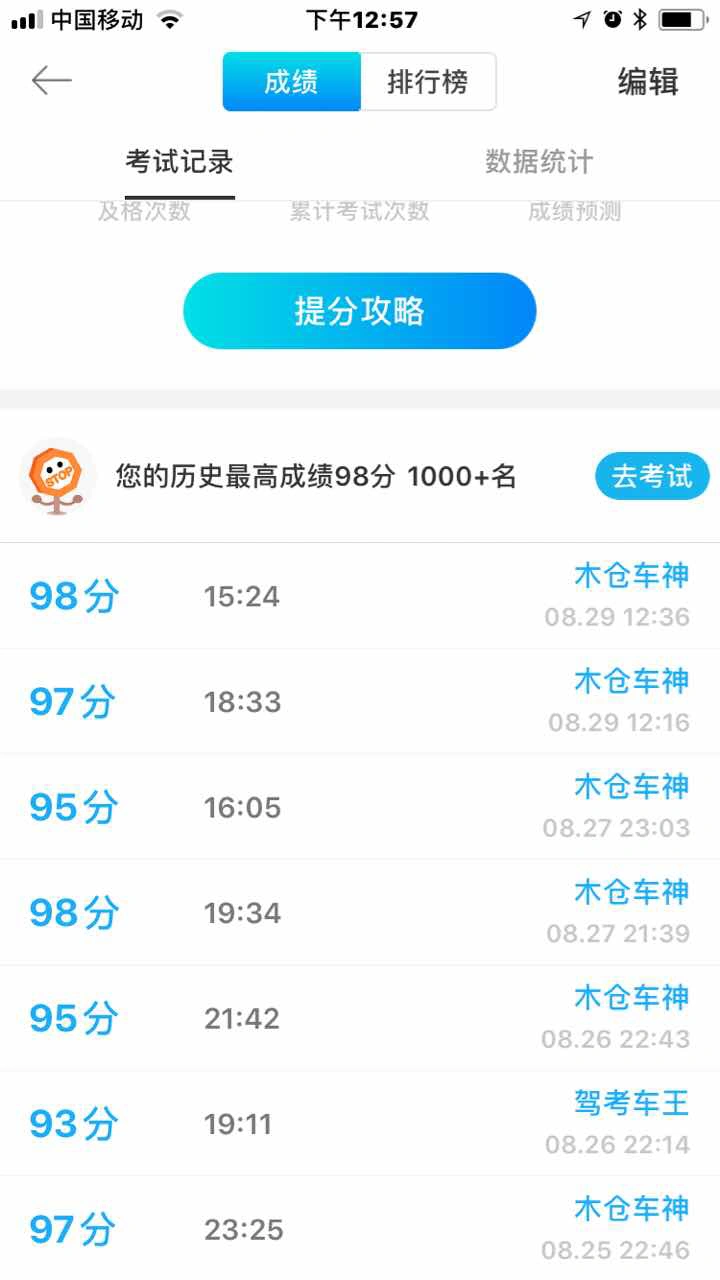Image resolution: width=720 pixels, height=1280 pixels.
Task: Go back using the arrow icon
Action: [52, 81]
